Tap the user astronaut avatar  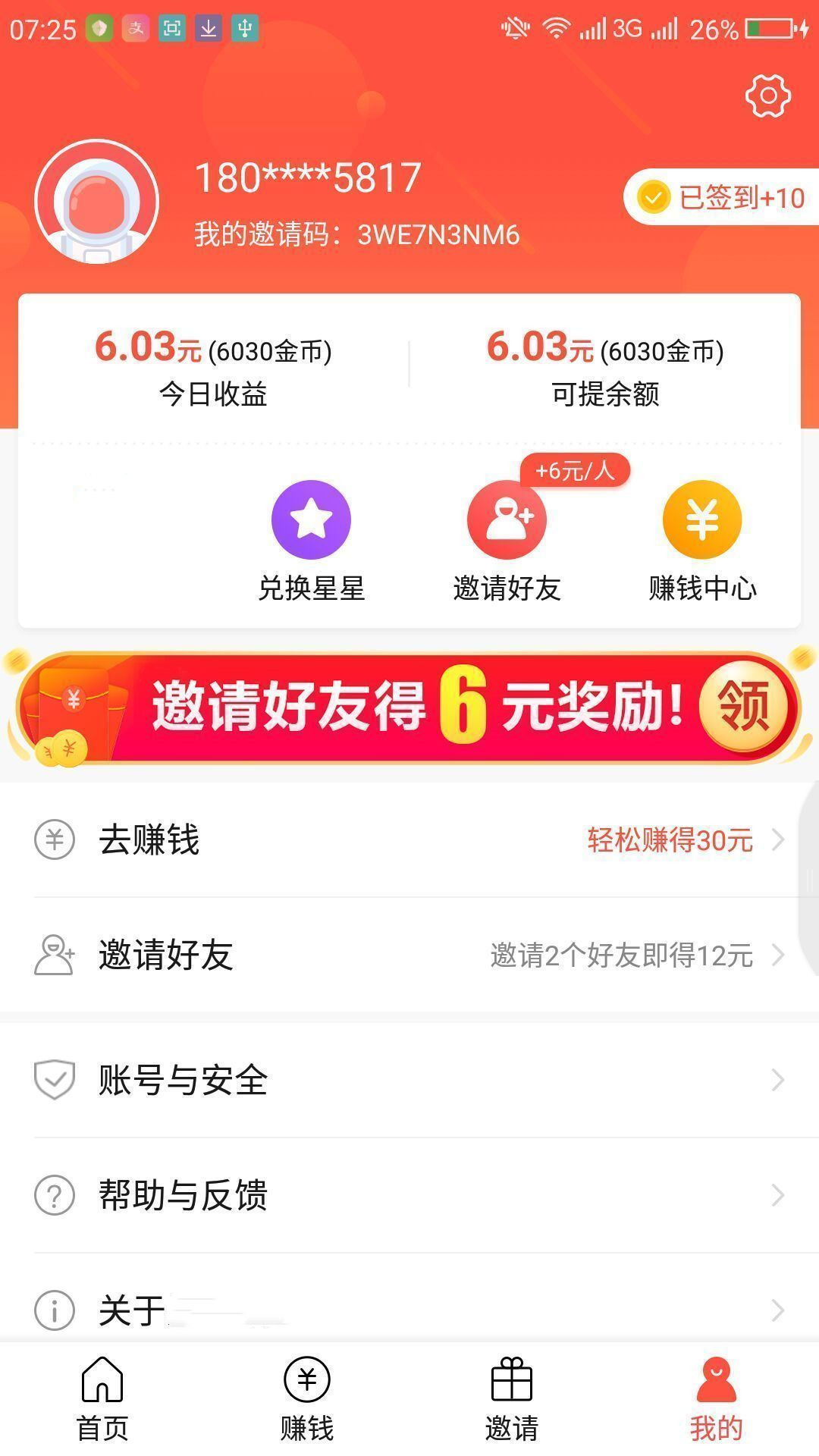[97, 201]
